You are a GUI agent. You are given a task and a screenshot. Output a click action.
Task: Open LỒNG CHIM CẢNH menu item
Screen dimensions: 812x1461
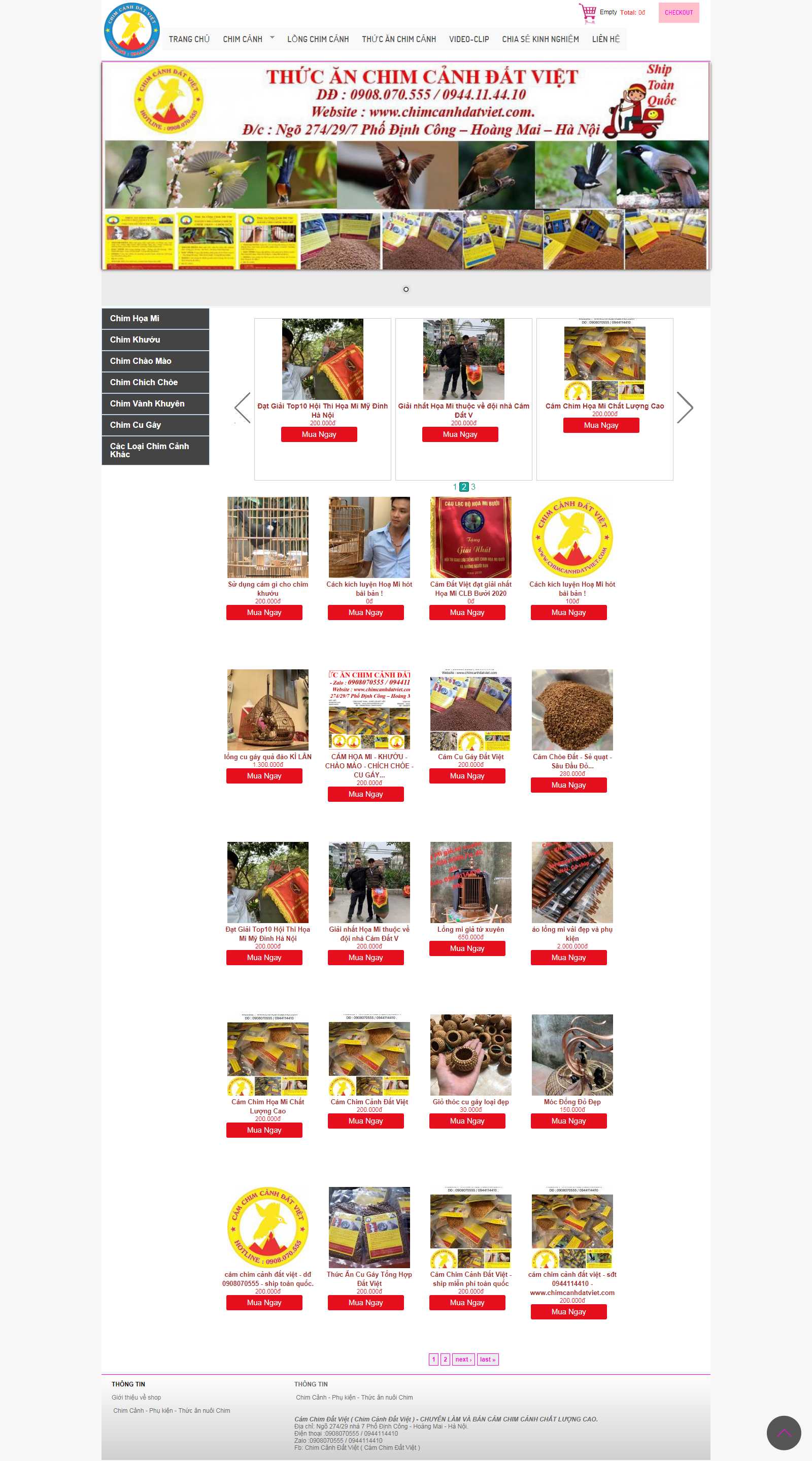[x=318, y=39]
